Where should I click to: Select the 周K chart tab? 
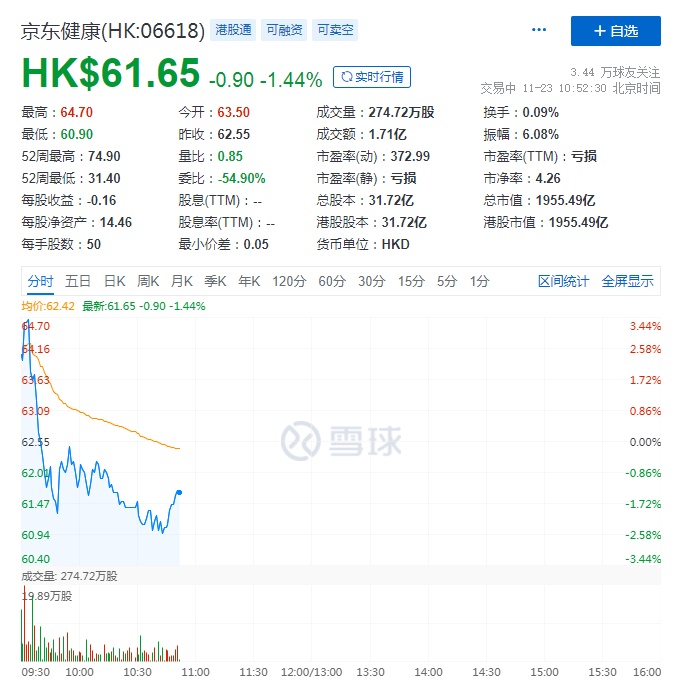[x=148, y=282]
